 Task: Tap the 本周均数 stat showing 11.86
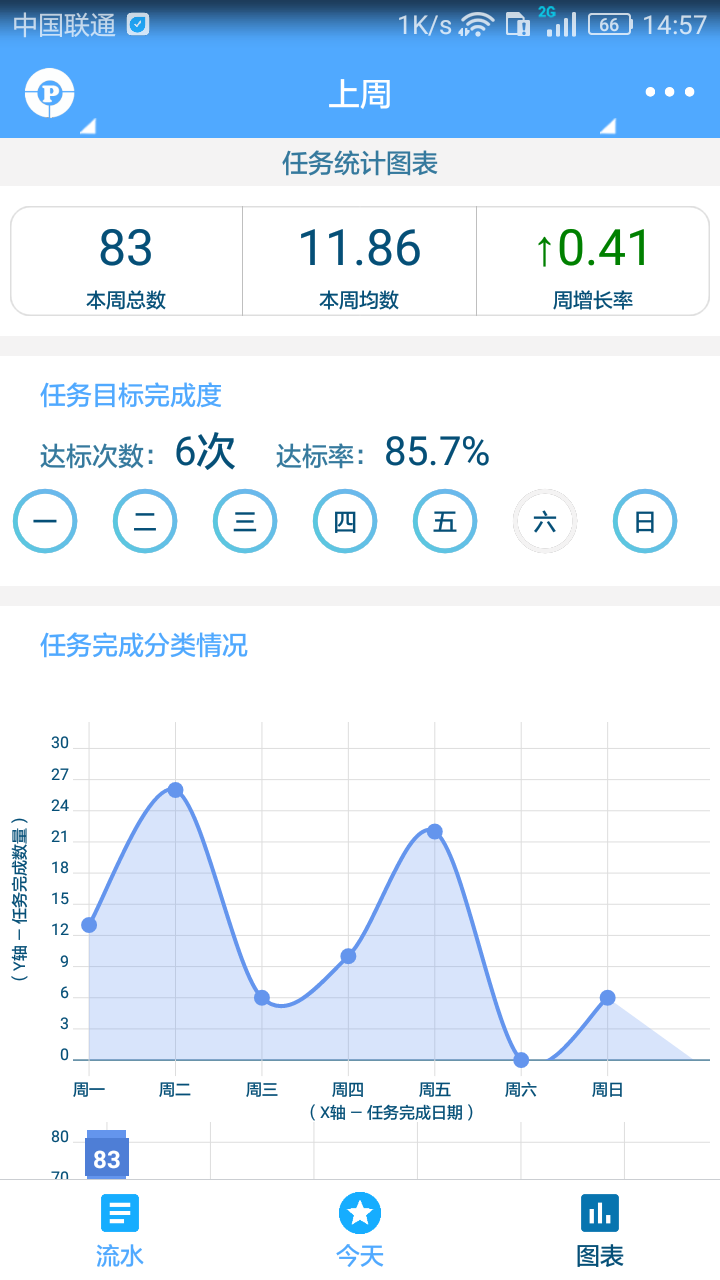(359, 260)
